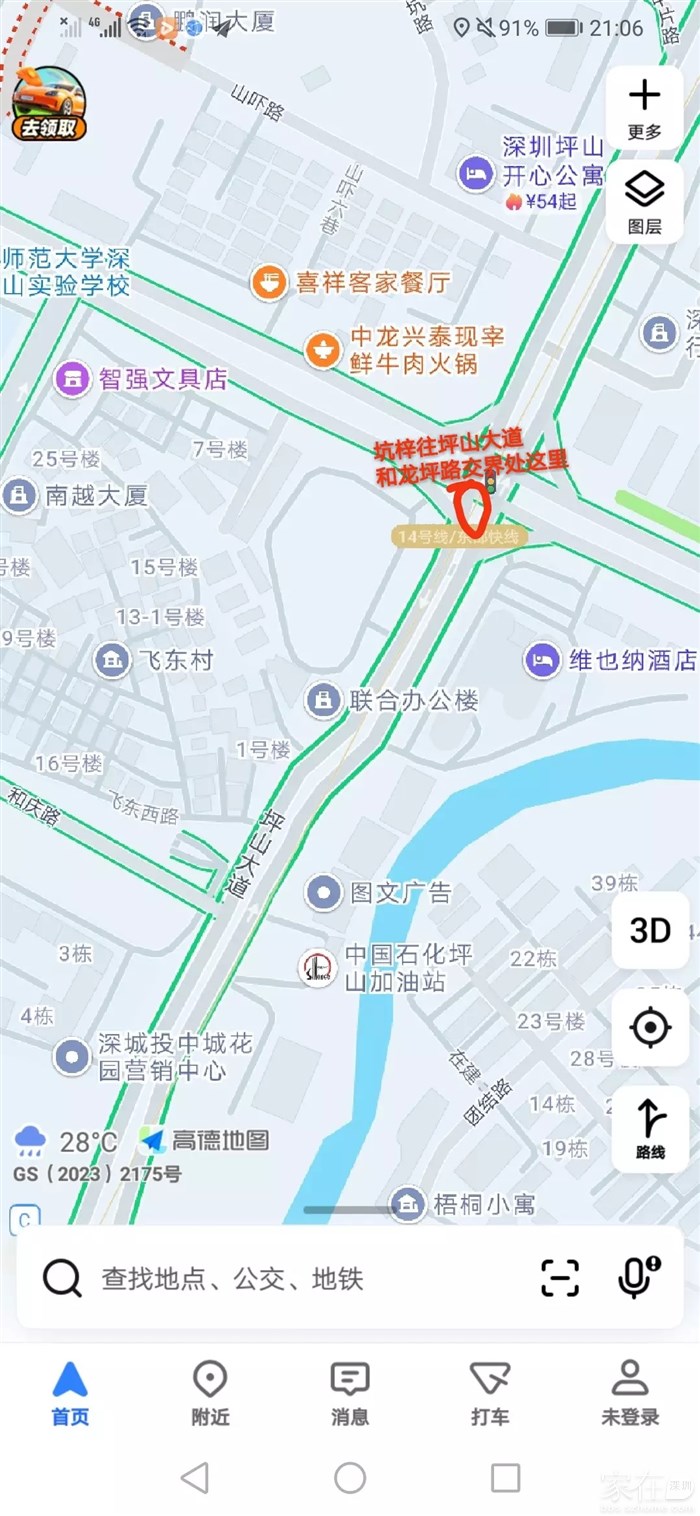Switch the map to 3D view
700x1516 pixels.
[650, 931]
